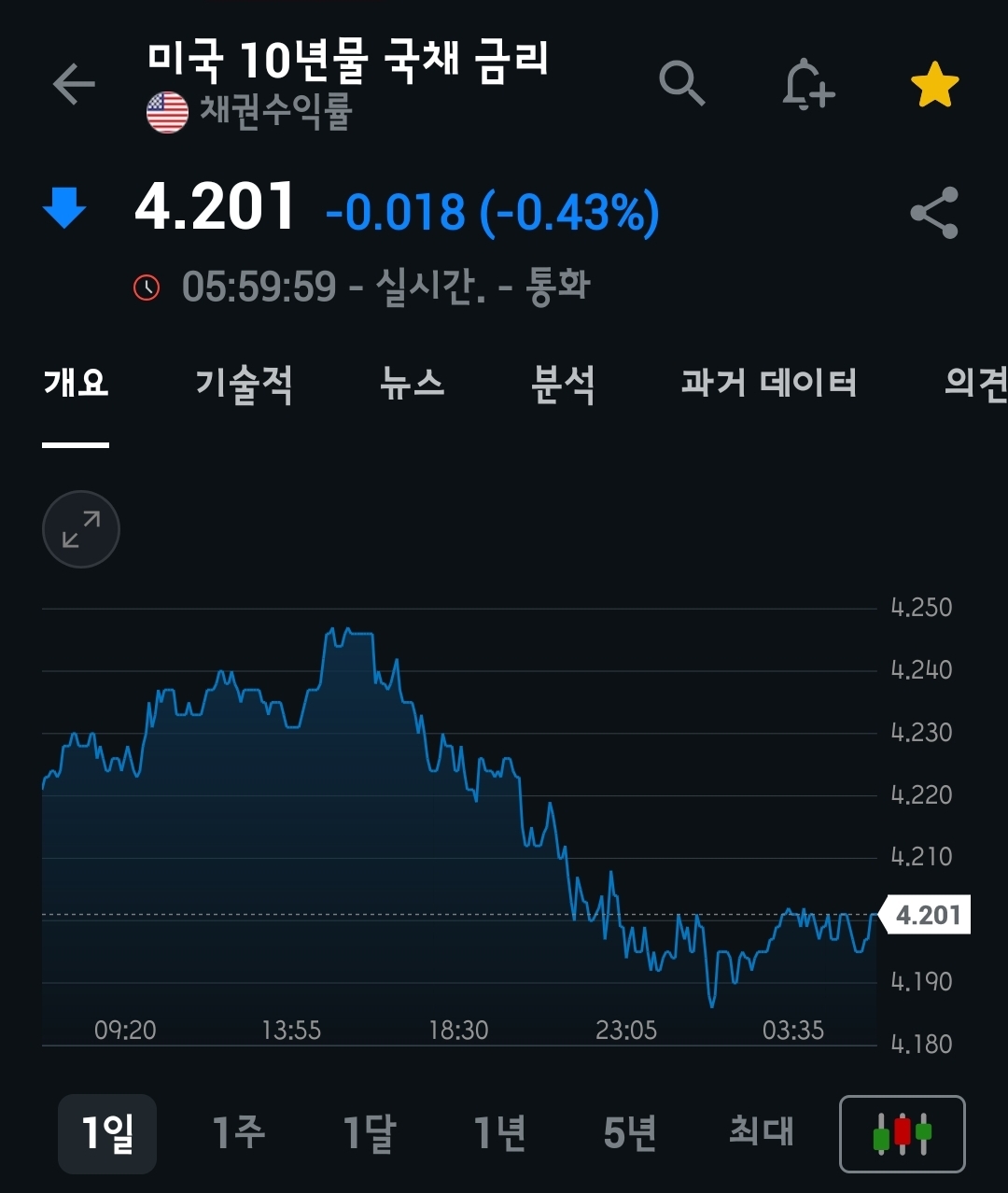Open the 의견 tab
Image resolution: width=1008 pixels, height=1193 pixels.
(974, 384)
